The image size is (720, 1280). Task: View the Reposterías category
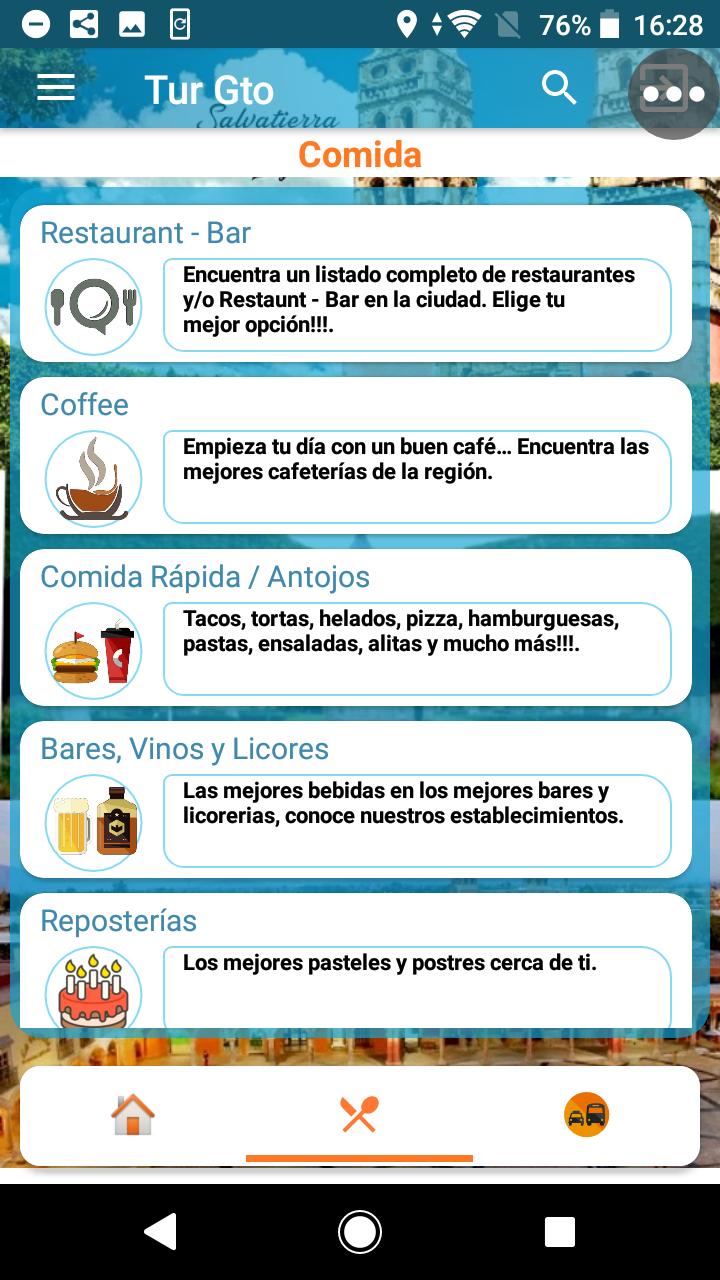click(x=356, y=962)
